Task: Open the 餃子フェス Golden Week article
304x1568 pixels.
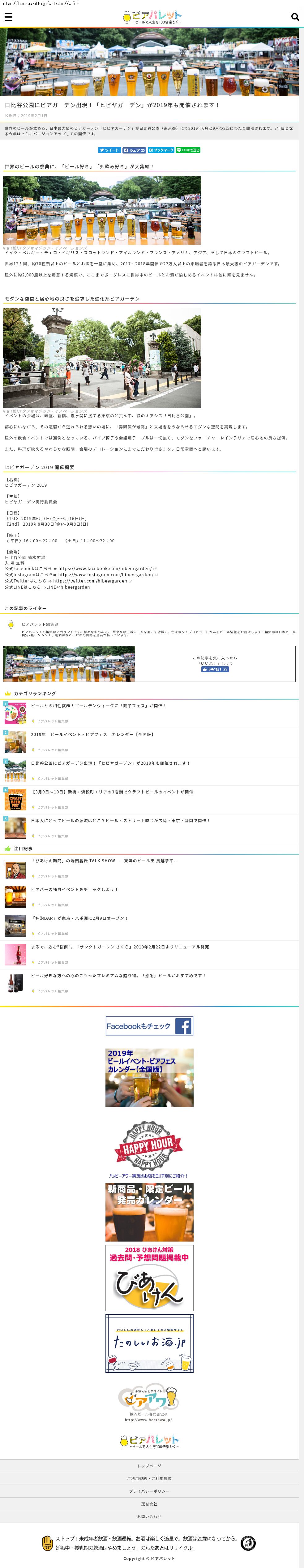Action: (x=98, y=706)
